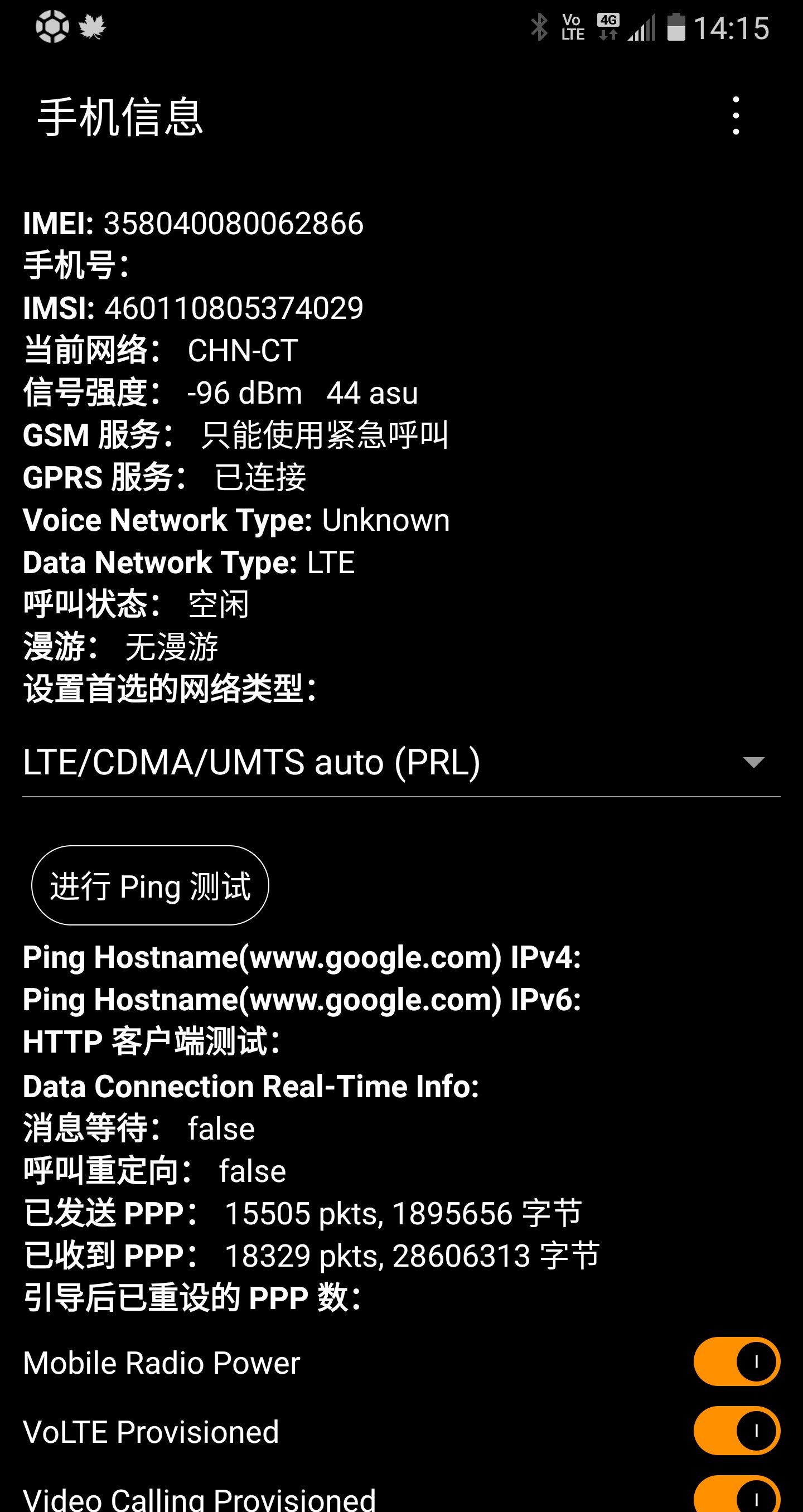Expand the preferred network type dropdown

[x=401, y=763]
